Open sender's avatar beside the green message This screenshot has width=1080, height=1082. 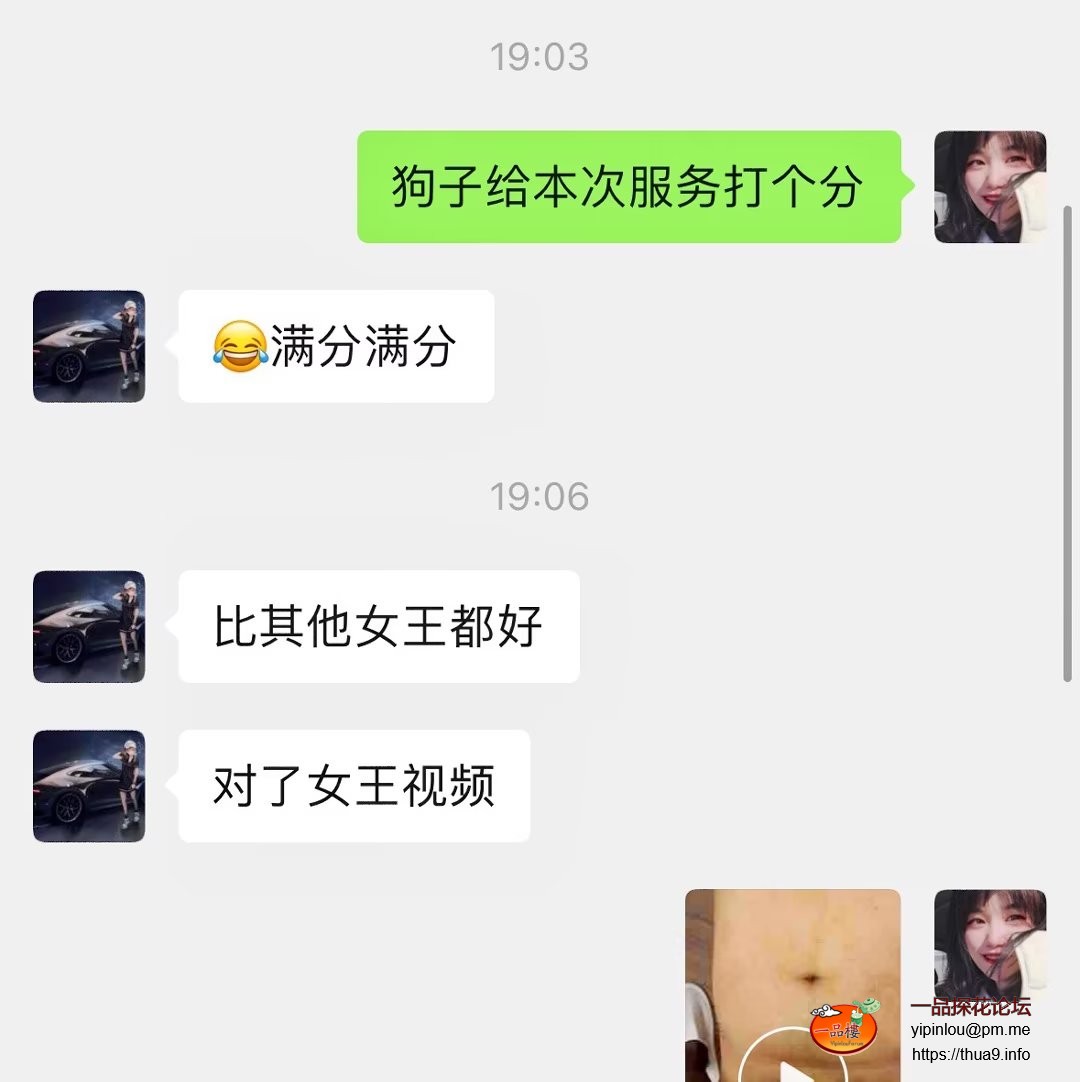pos(989,187)
